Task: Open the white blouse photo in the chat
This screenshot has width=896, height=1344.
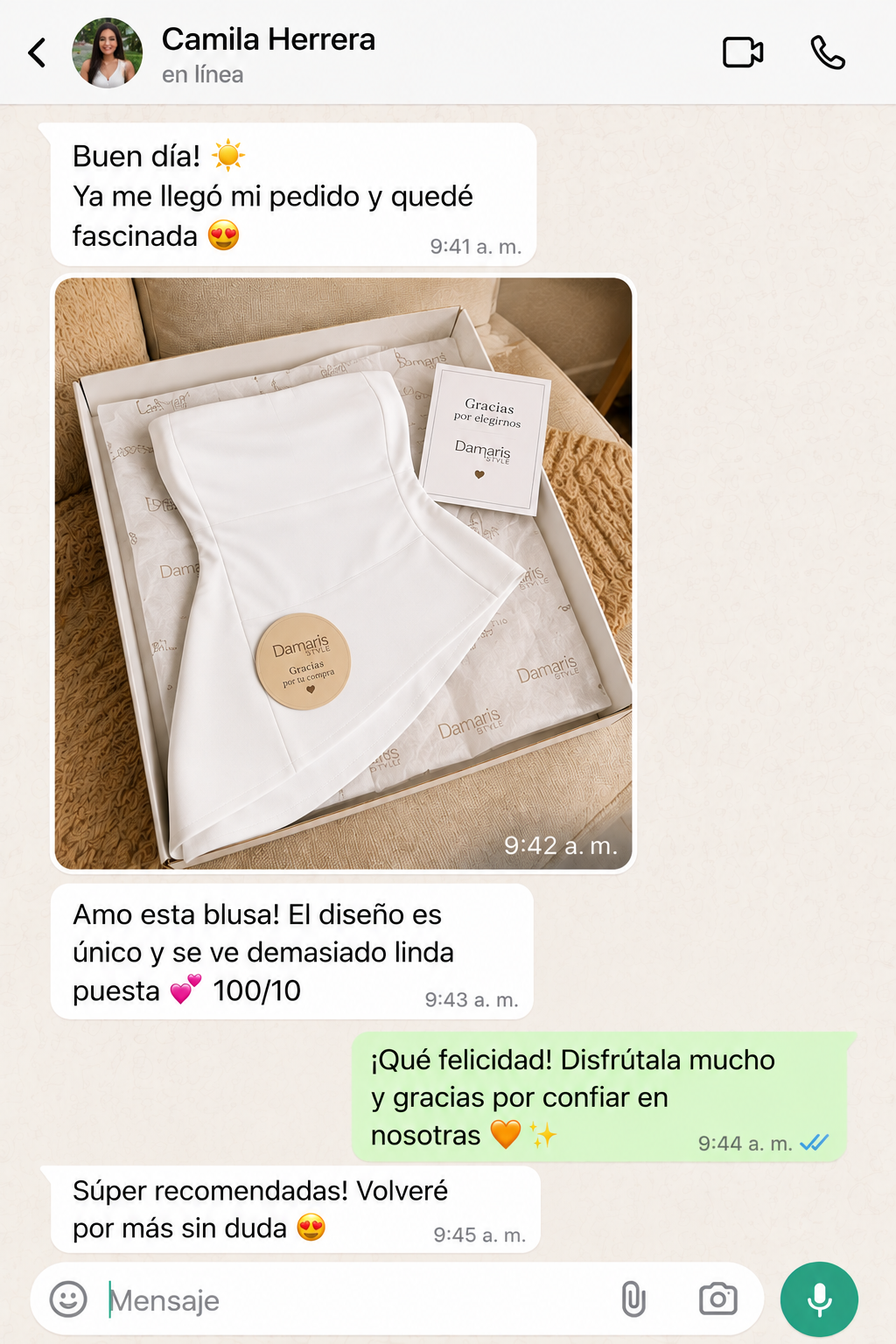Action: coord(343,573)
